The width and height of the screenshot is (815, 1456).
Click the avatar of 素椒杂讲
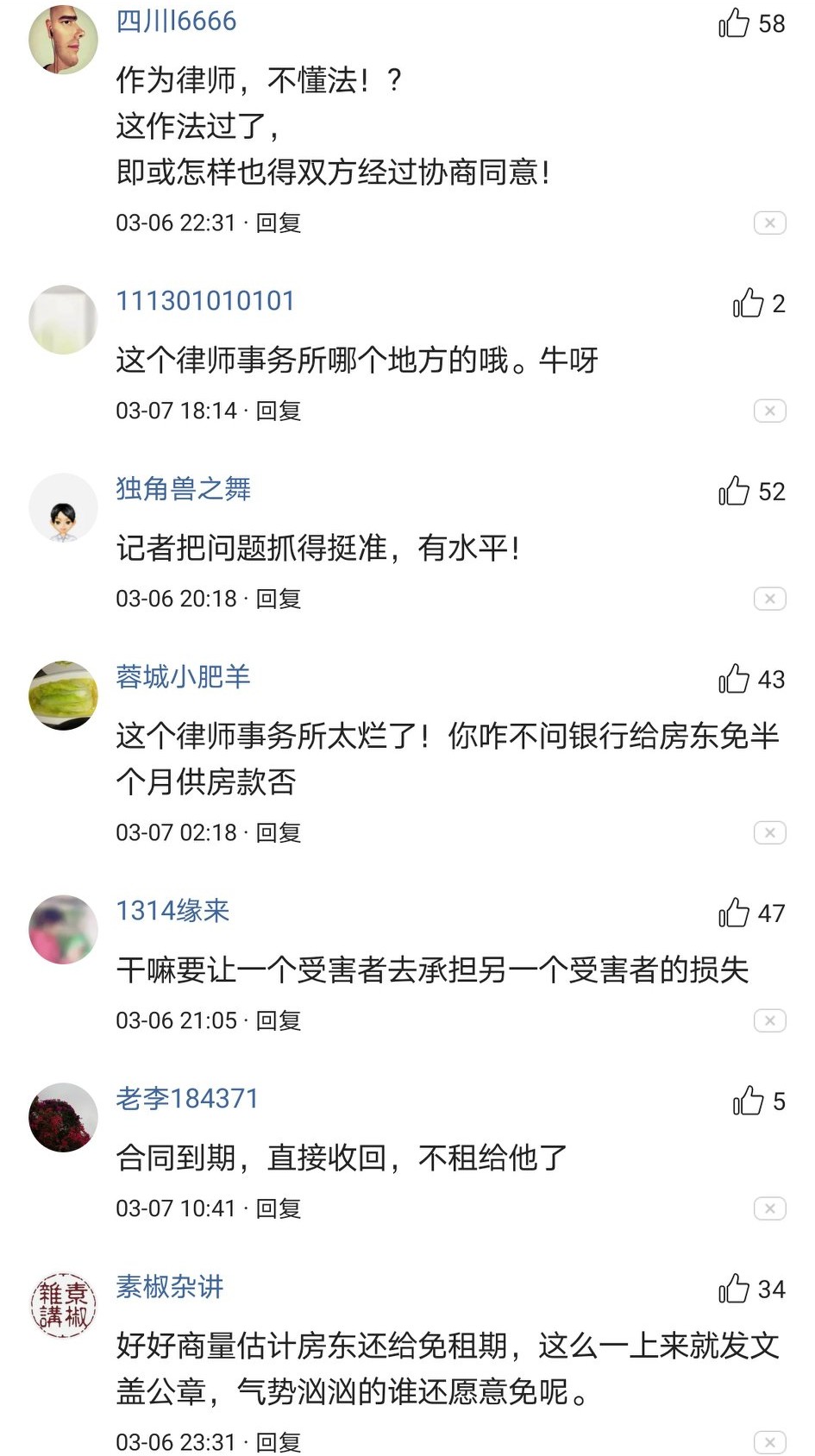click(x=63, y=1304)
